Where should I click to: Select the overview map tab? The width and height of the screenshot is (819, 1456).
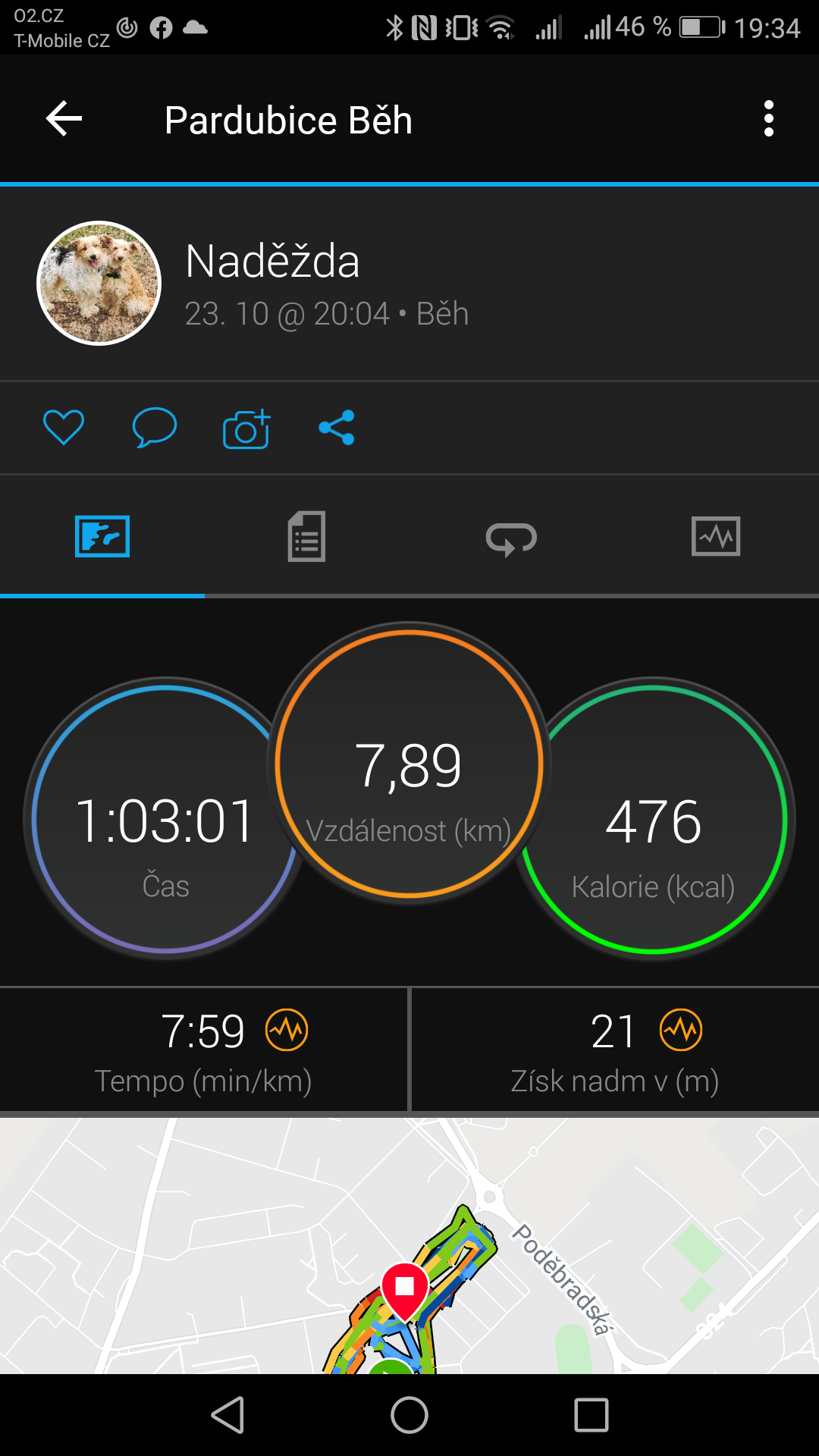[x=102, y=537]
